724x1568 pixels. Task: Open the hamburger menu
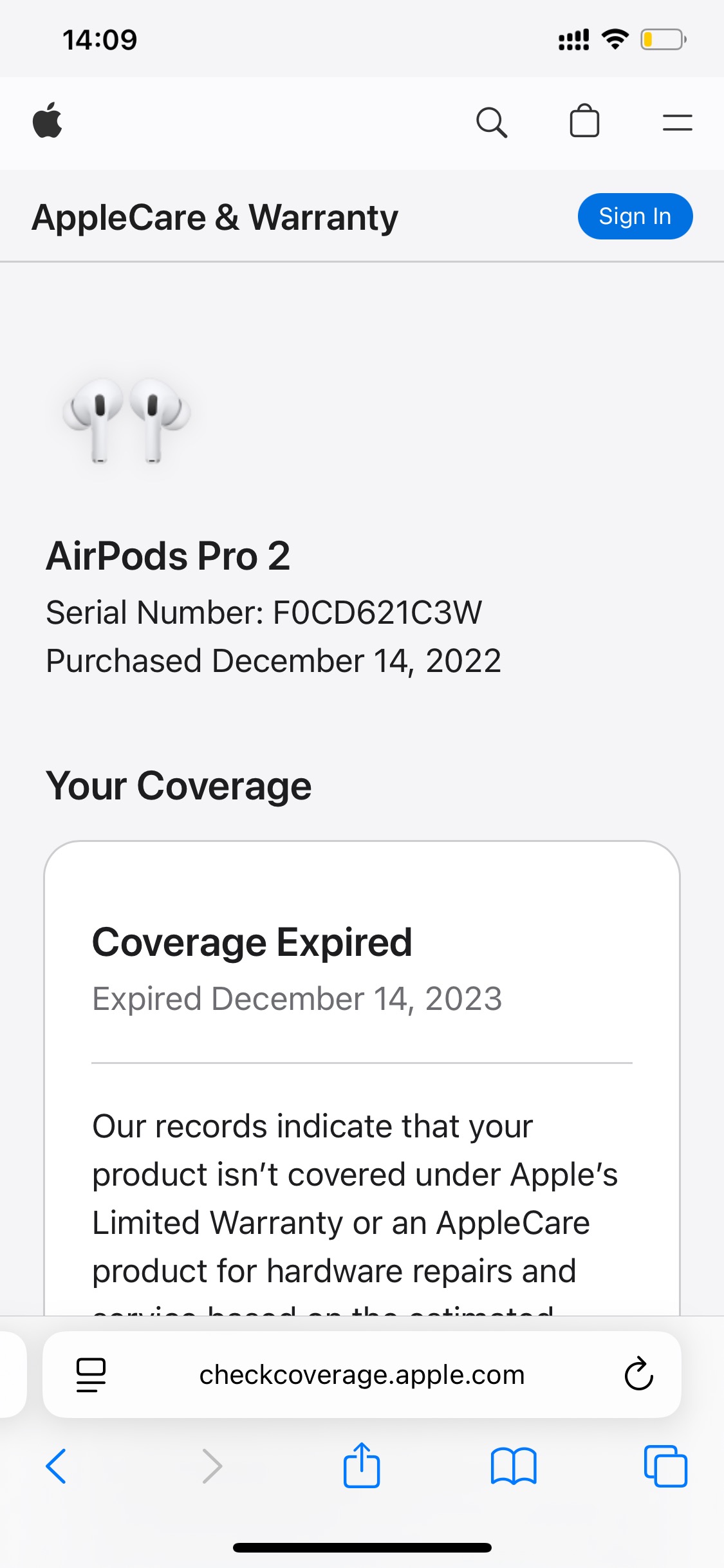677,122
